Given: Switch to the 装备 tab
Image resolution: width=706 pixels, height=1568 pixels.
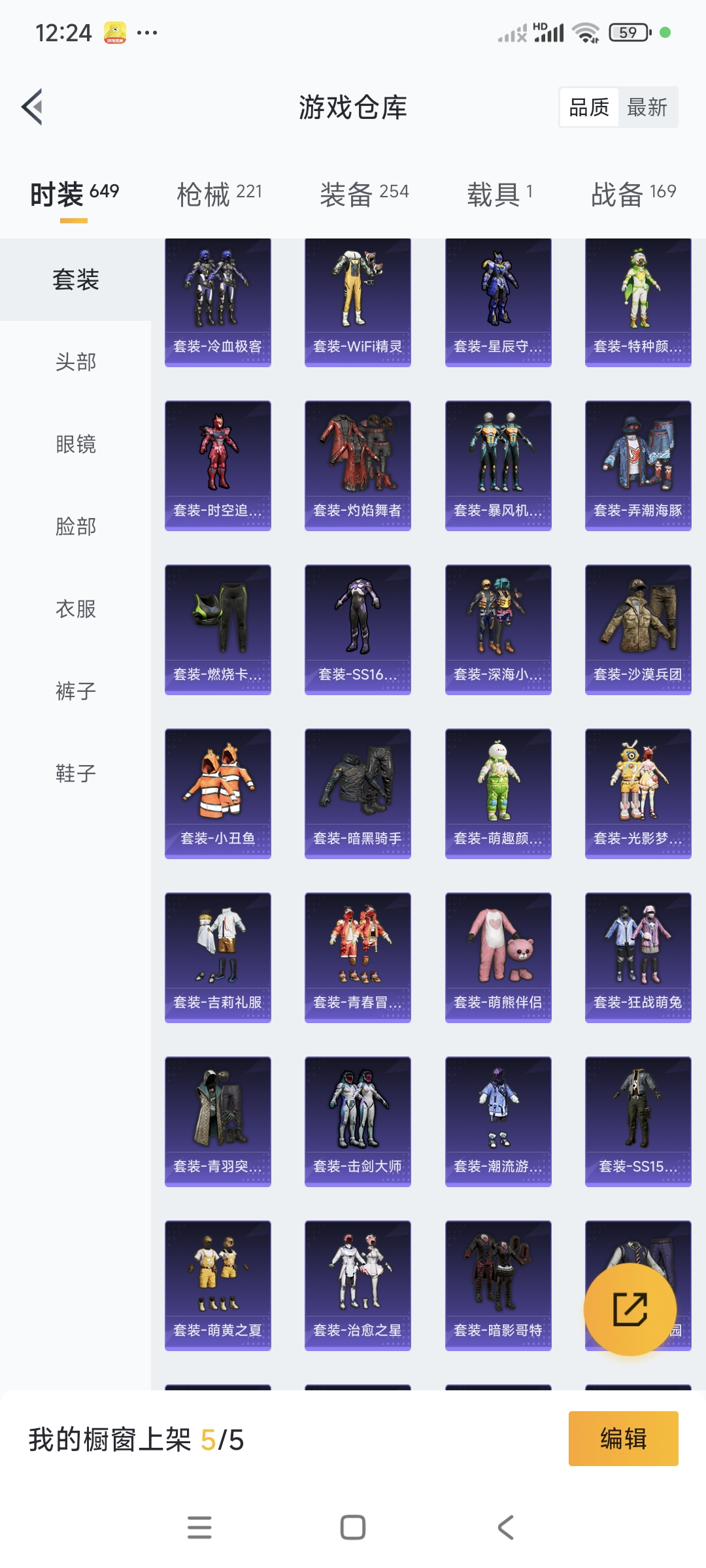Looking at the screenshot, I should (x=364, y=194).
